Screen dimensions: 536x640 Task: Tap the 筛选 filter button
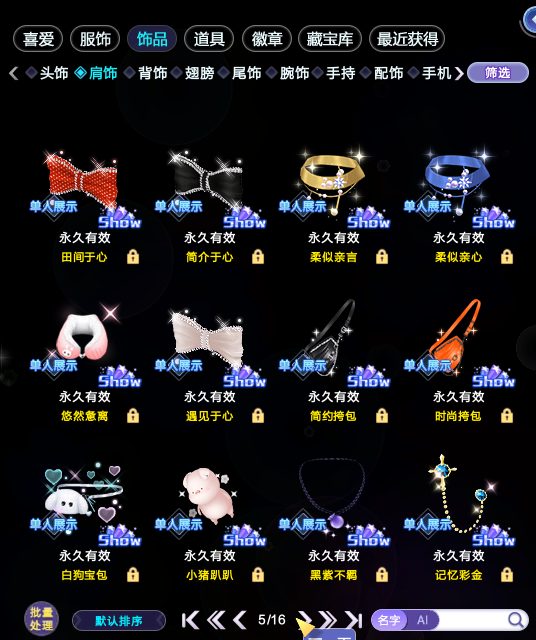point(498,73)
